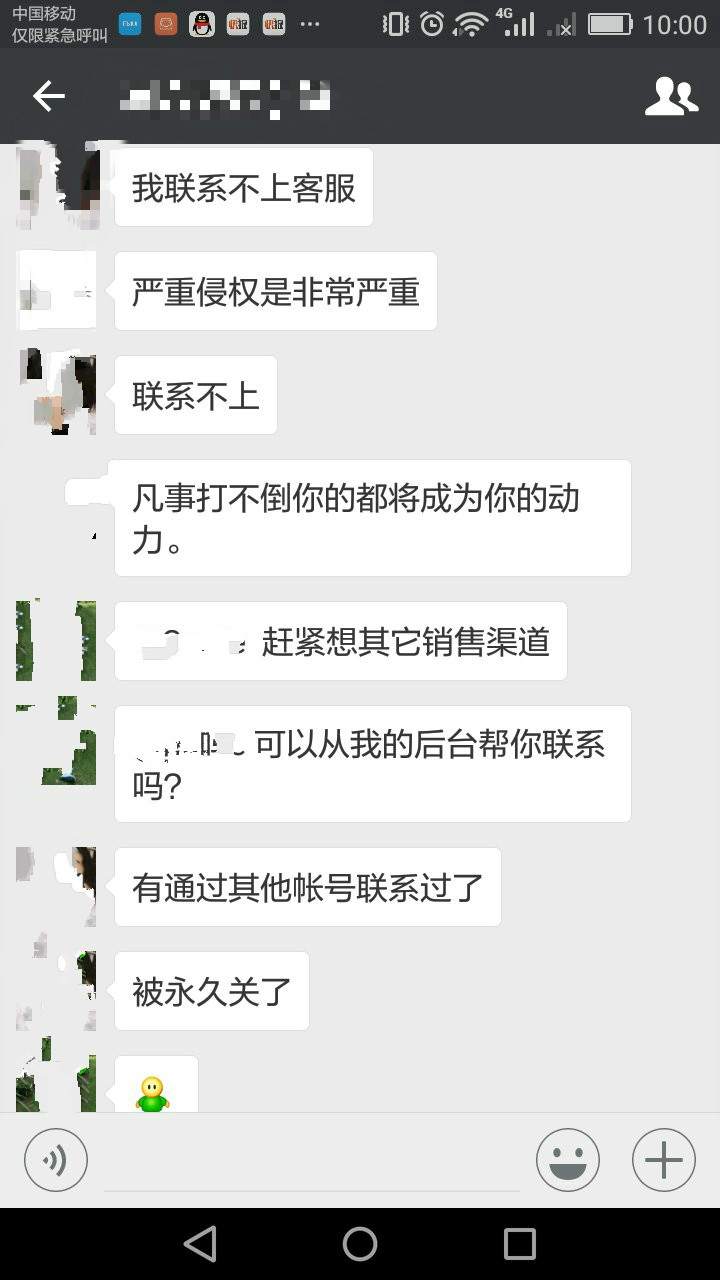Tap the green emoji sticker message
This screenshot has height=1280, width=720.
click(155, 1090)
